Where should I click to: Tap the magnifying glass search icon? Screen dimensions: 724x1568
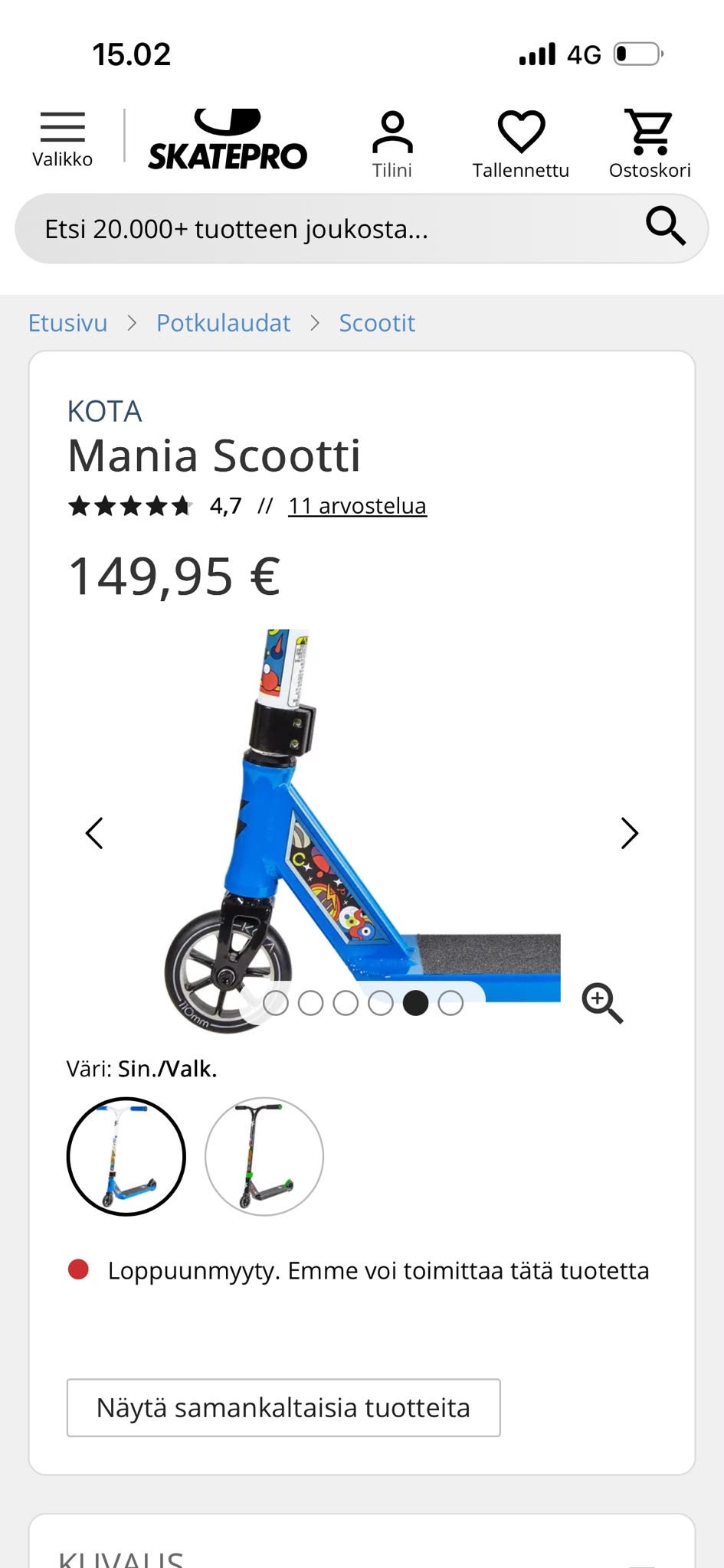pos(665,227)
